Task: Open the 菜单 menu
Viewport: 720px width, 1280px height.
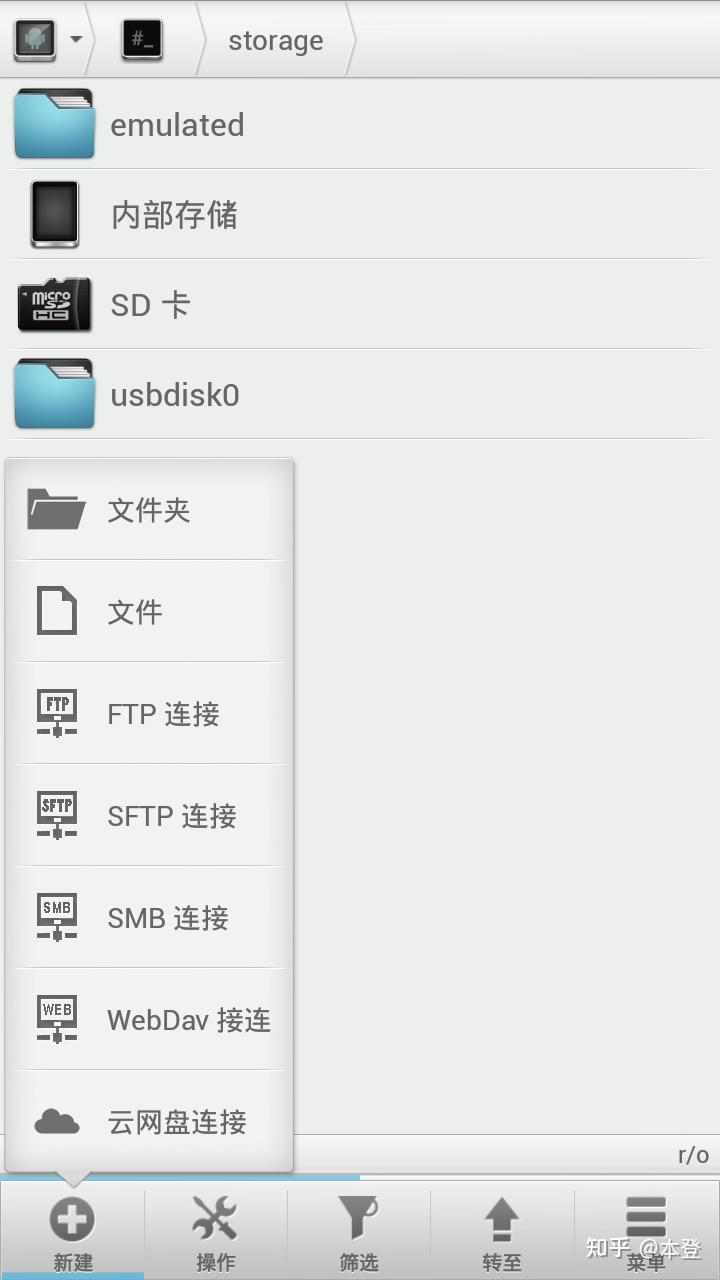Action: (646, 1232)
